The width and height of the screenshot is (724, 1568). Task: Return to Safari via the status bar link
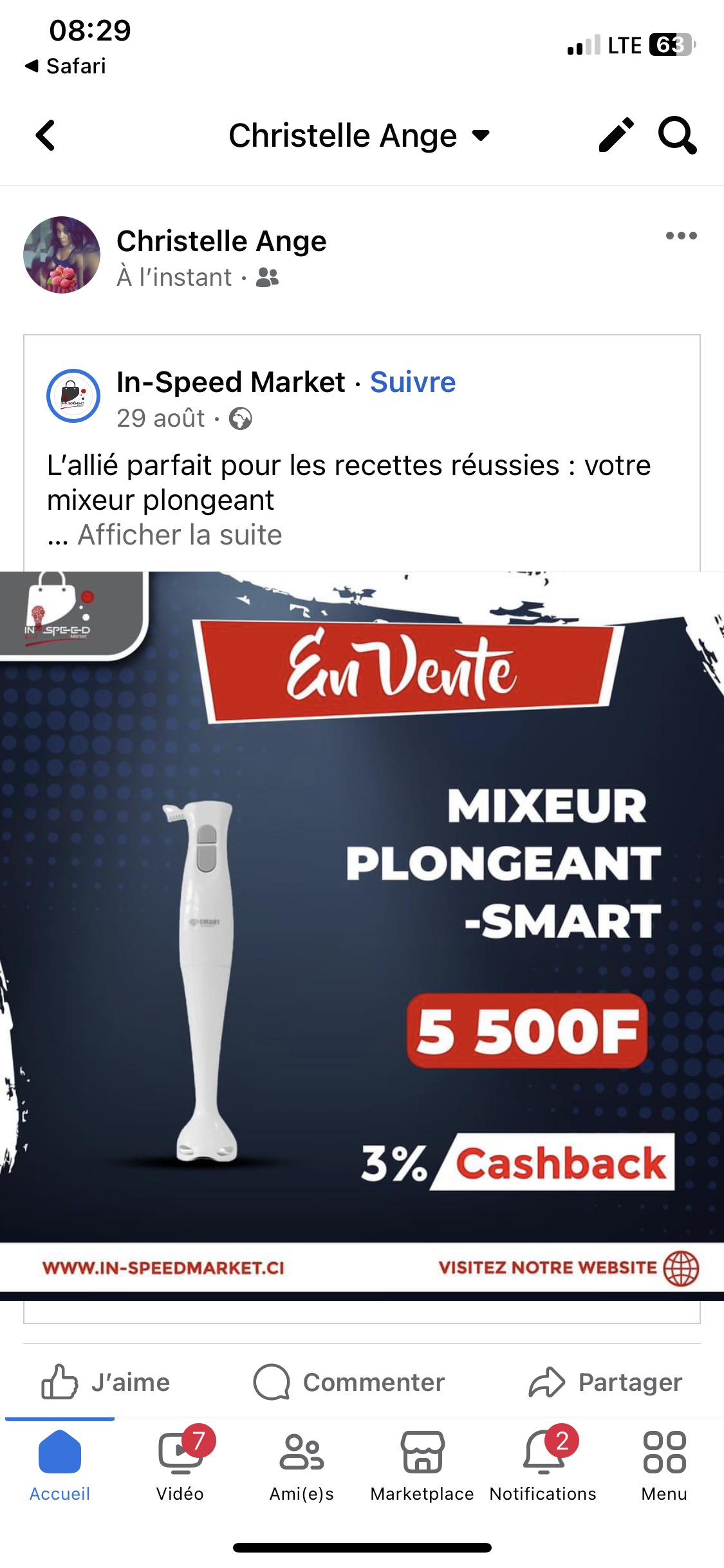pyautogui.click(x=66, y=66)
